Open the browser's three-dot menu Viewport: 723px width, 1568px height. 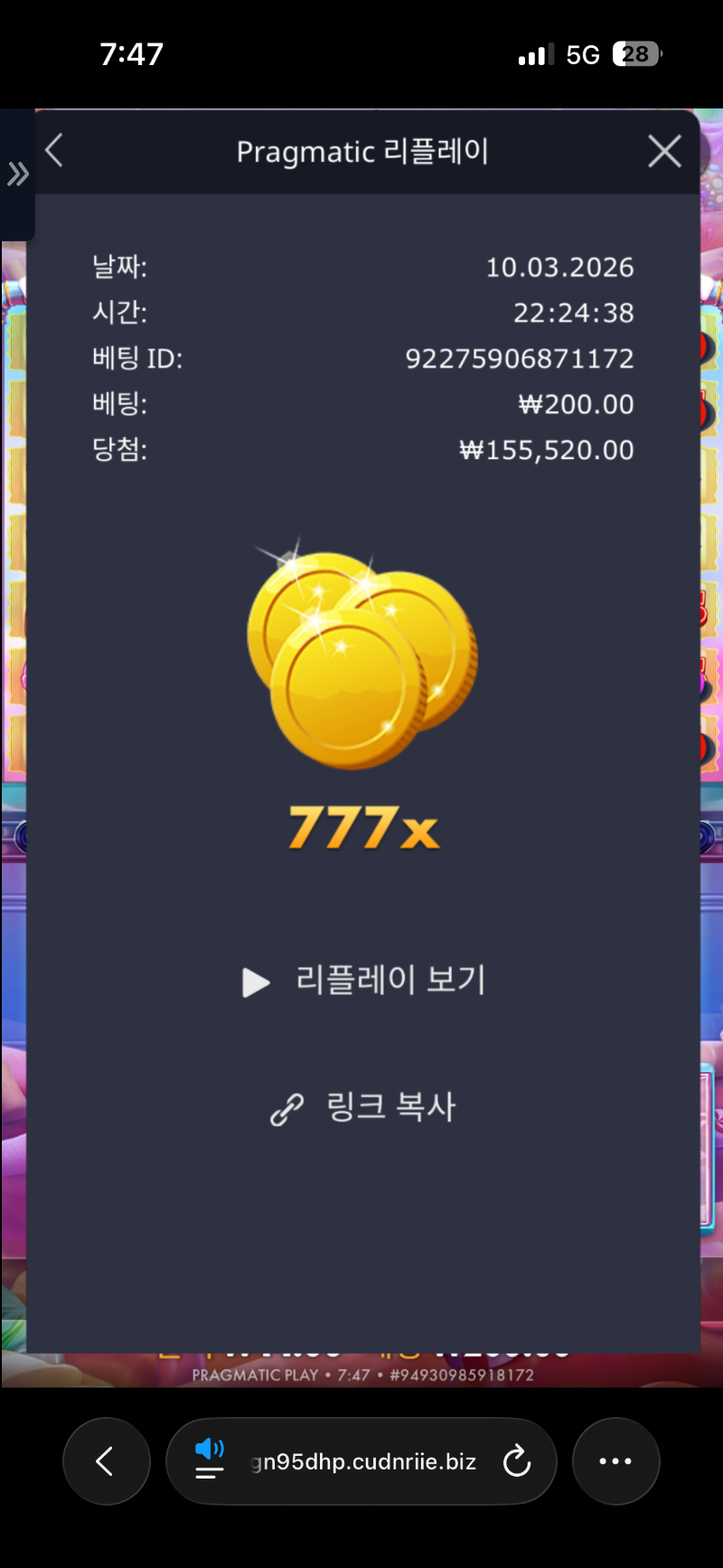[x=615, y=1461]
